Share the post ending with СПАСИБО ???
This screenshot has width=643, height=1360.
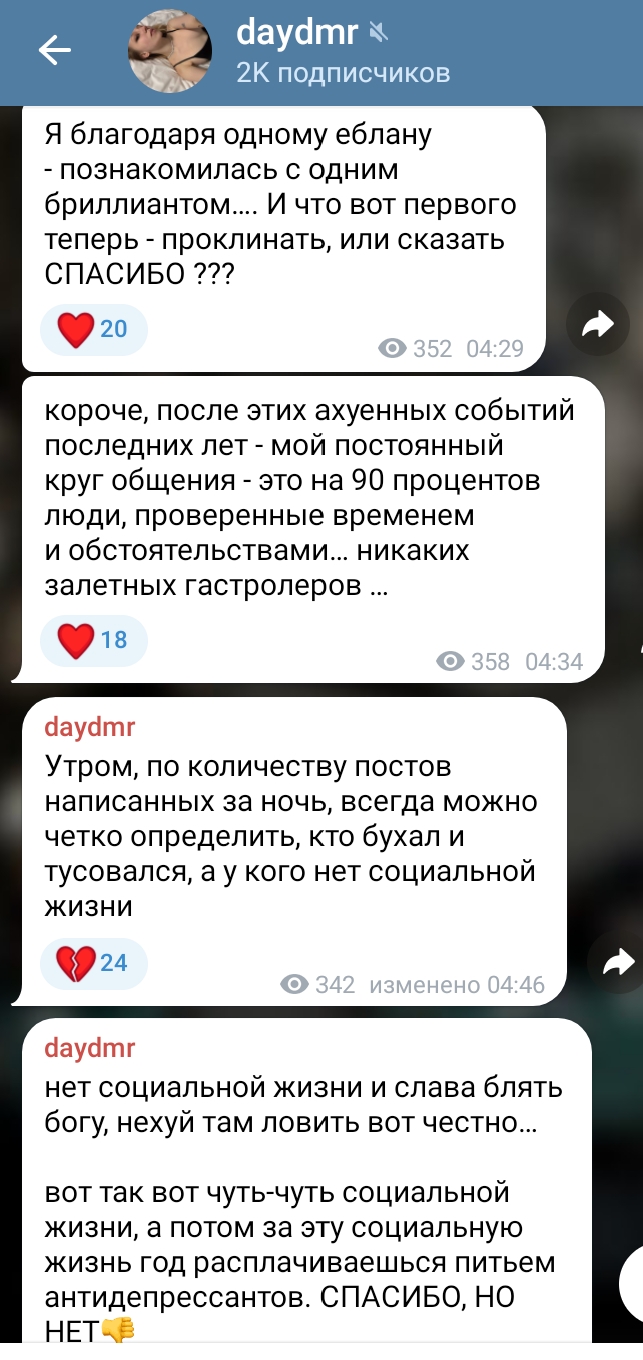tap(598, 323)
